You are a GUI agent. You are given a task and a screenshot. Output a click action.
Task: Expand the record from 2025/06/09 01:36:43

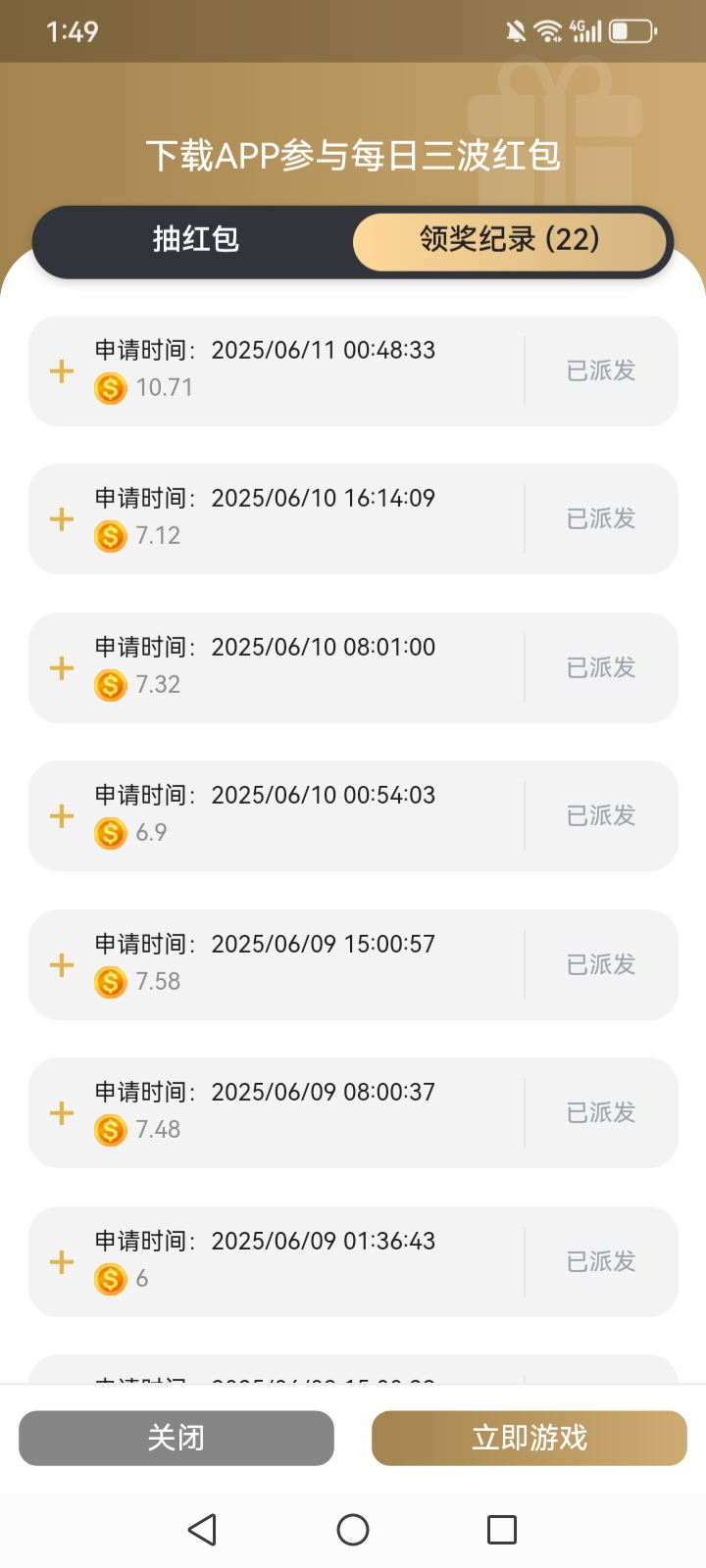[x=62, y=1262]
